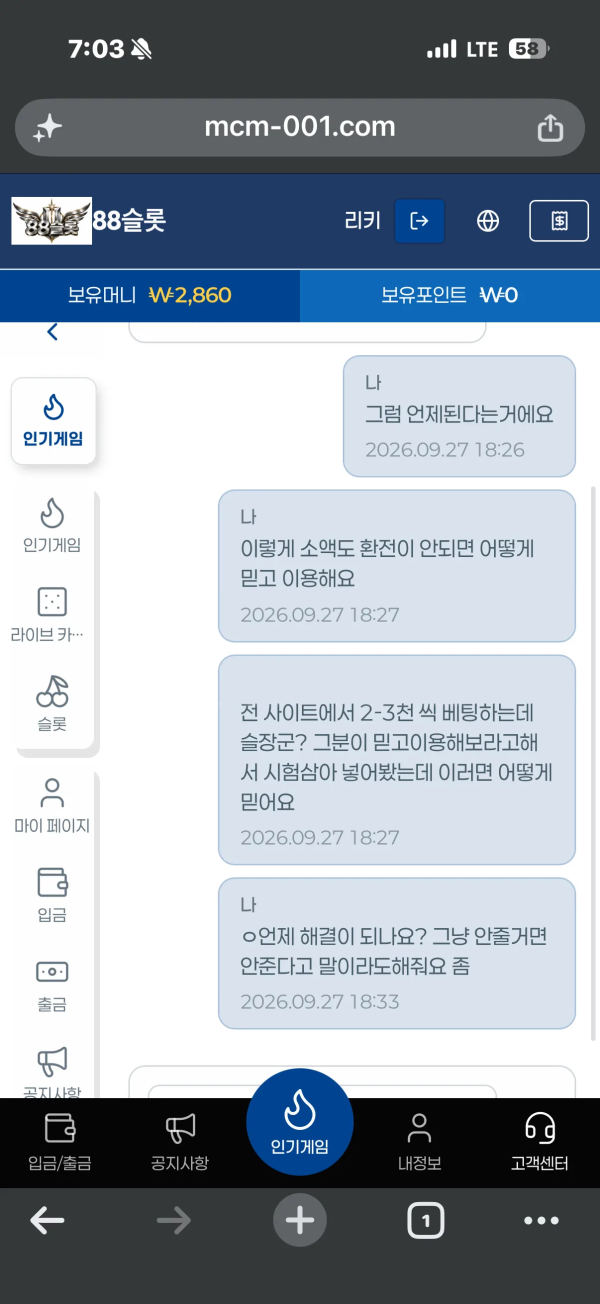Open the browser's three-dot menu

542,1220
